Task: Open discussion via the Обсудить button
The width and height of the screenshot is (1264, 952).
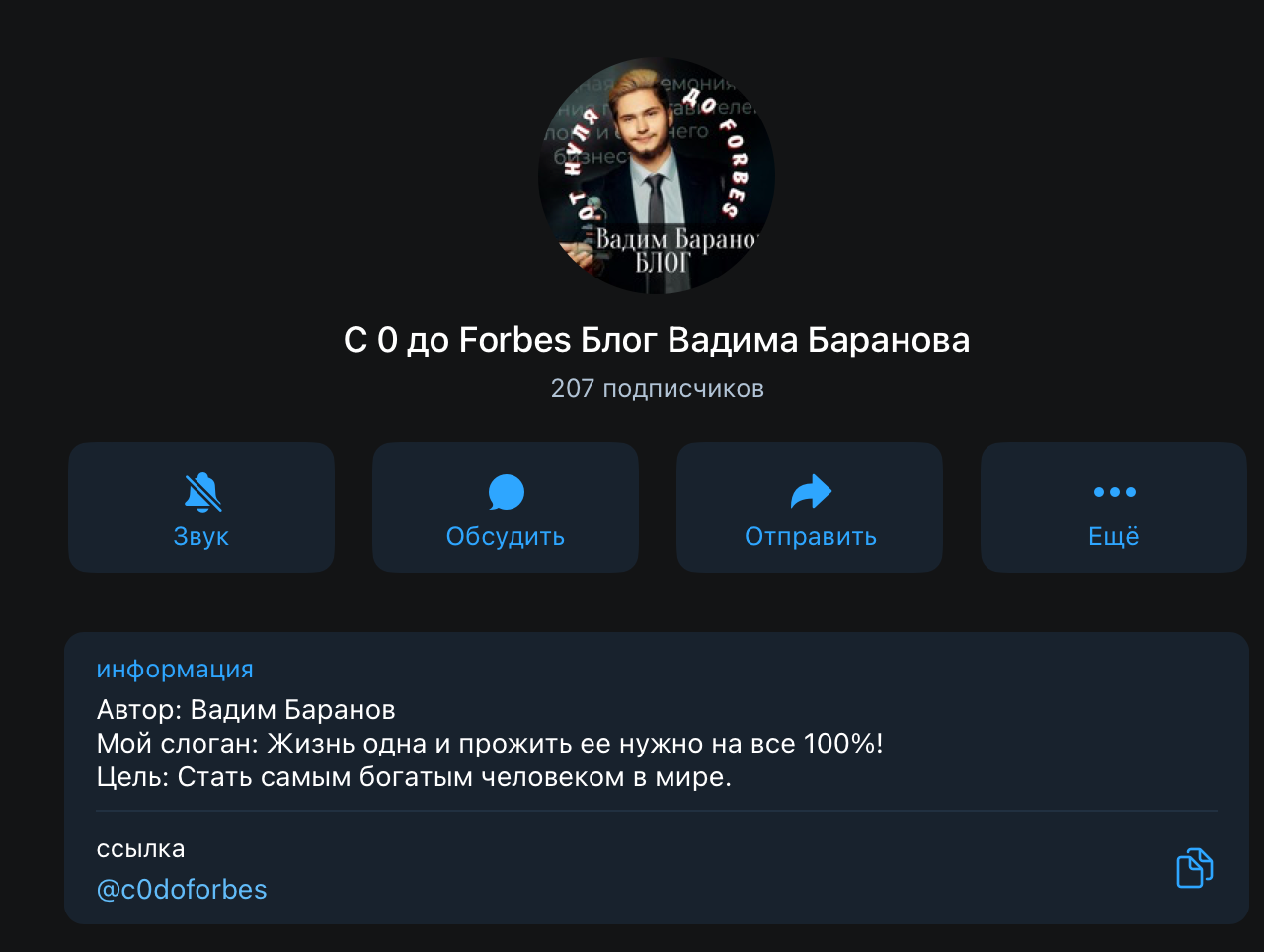Action: coord(506,508)
